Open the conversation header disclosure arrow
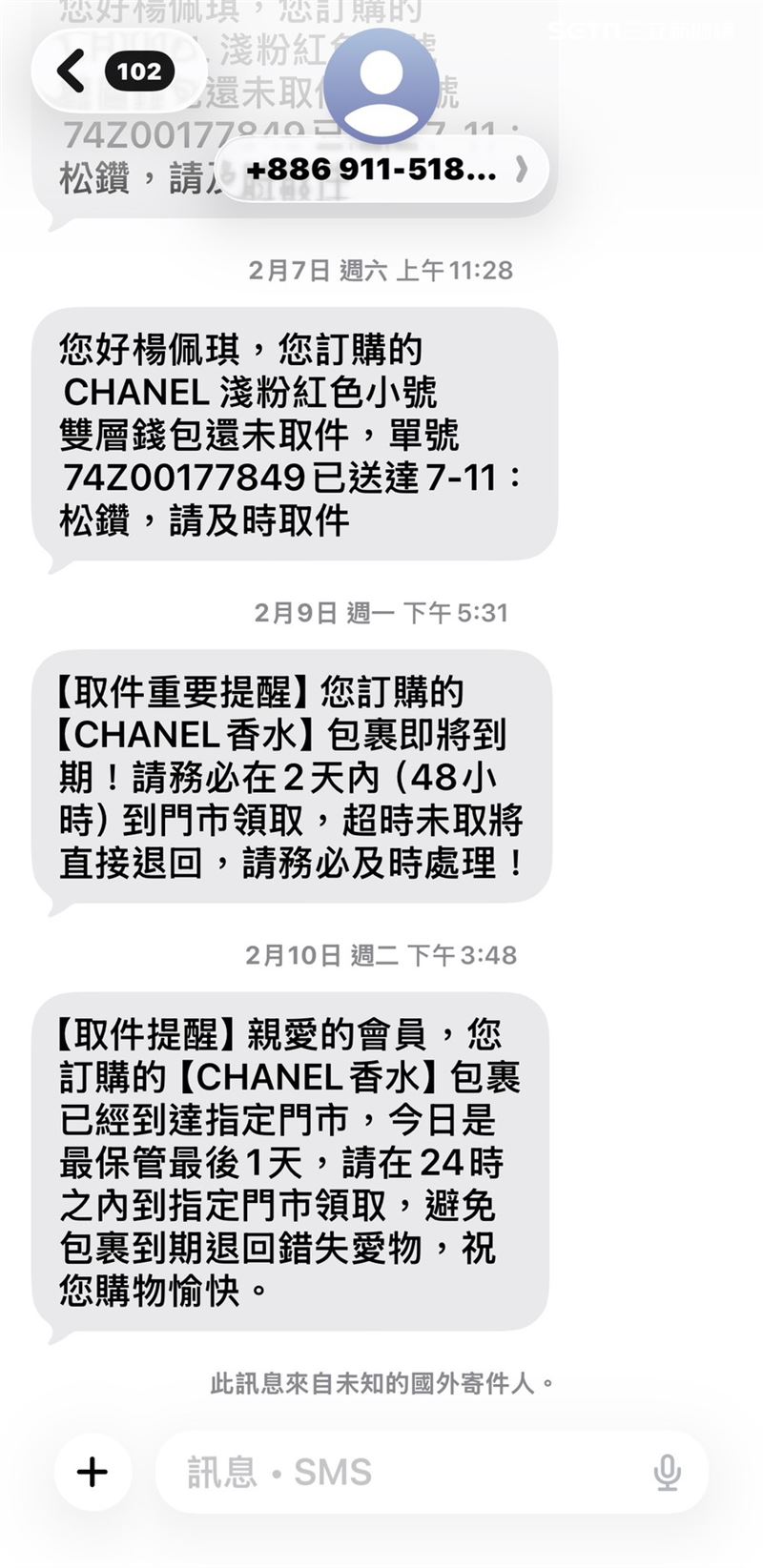 [520, 170]
